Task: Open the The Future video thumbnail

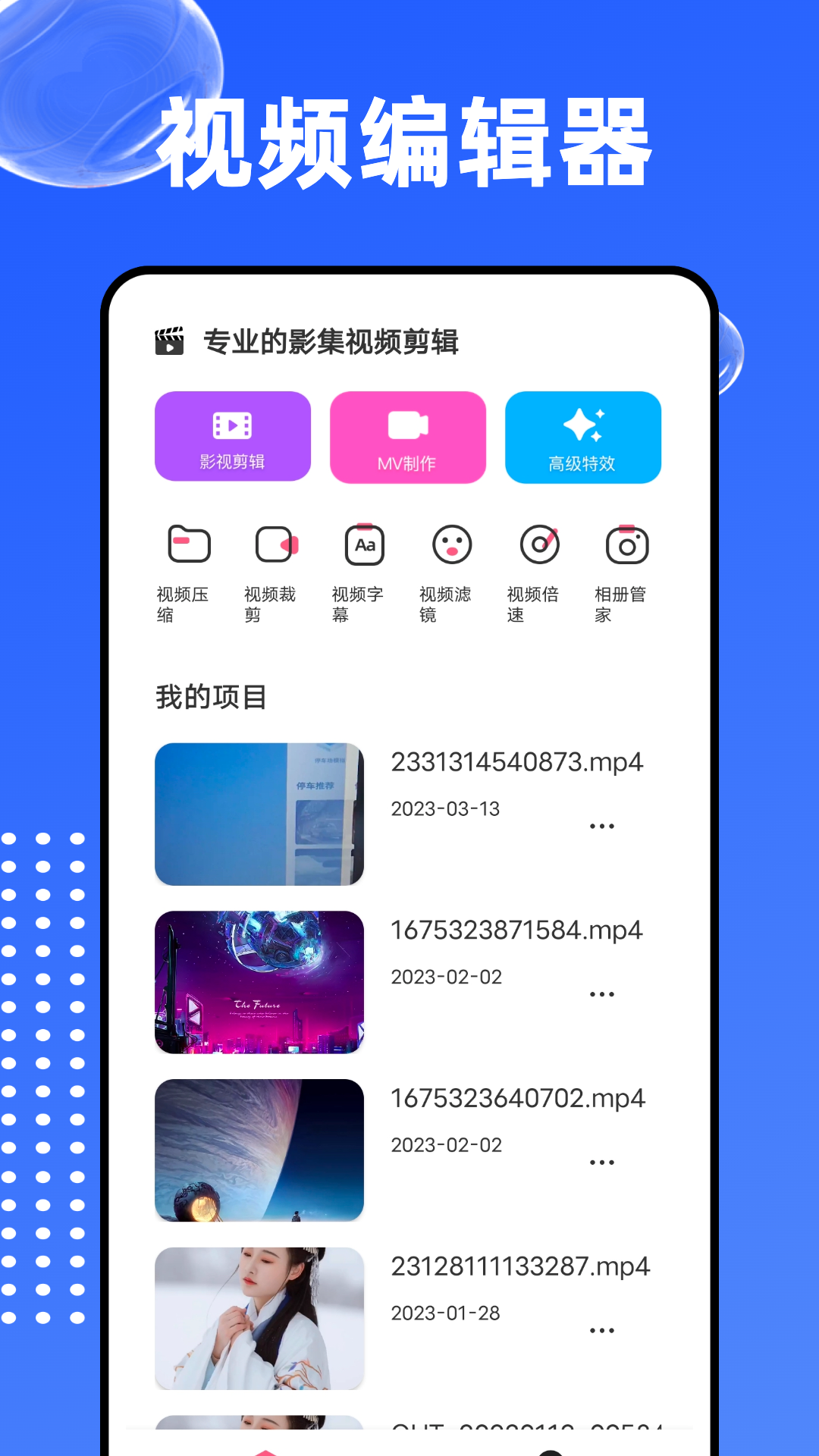Action: (x=259, y=981)
